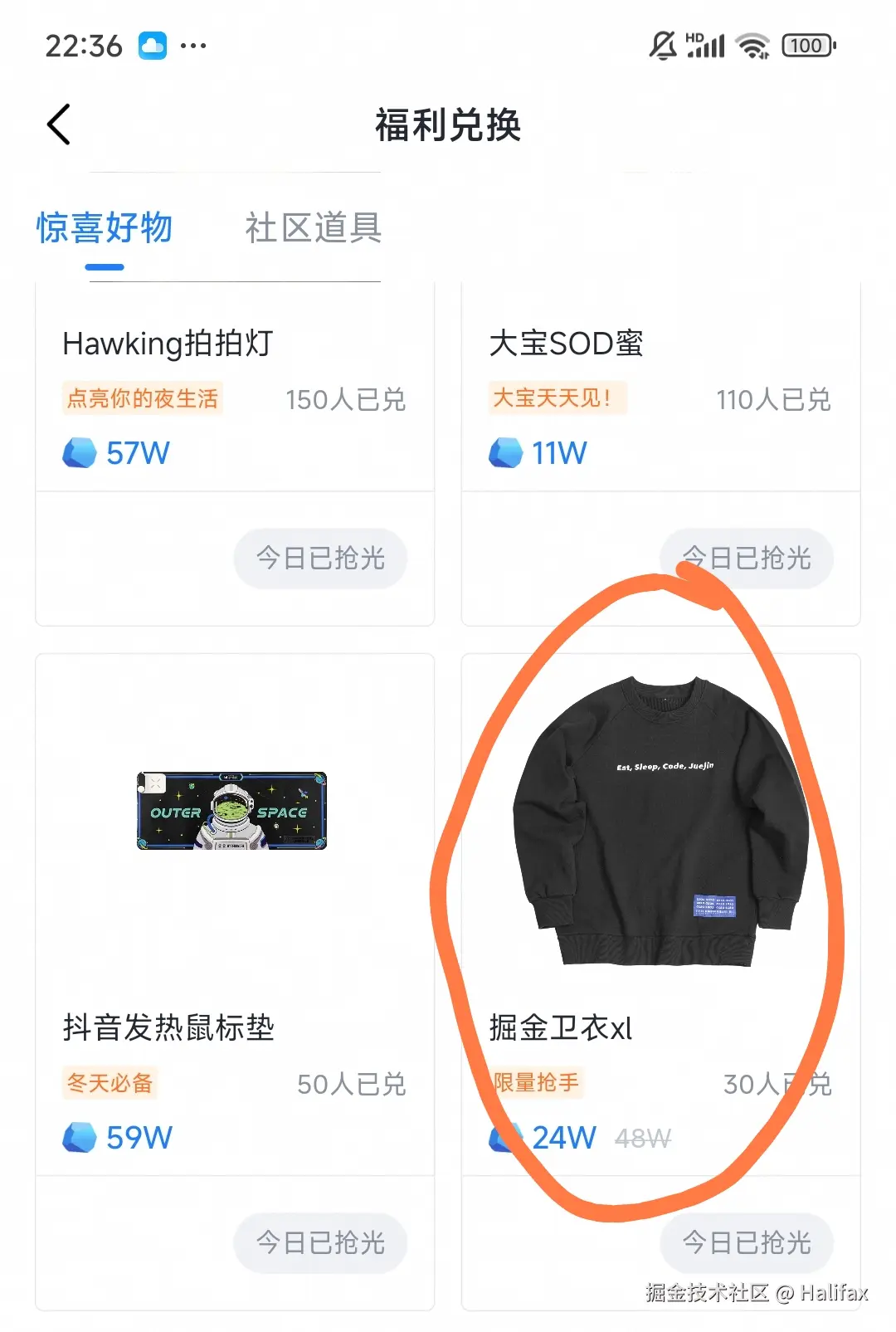
Task: Open the 社区道具 tab
Action: [x=314, y=230]
